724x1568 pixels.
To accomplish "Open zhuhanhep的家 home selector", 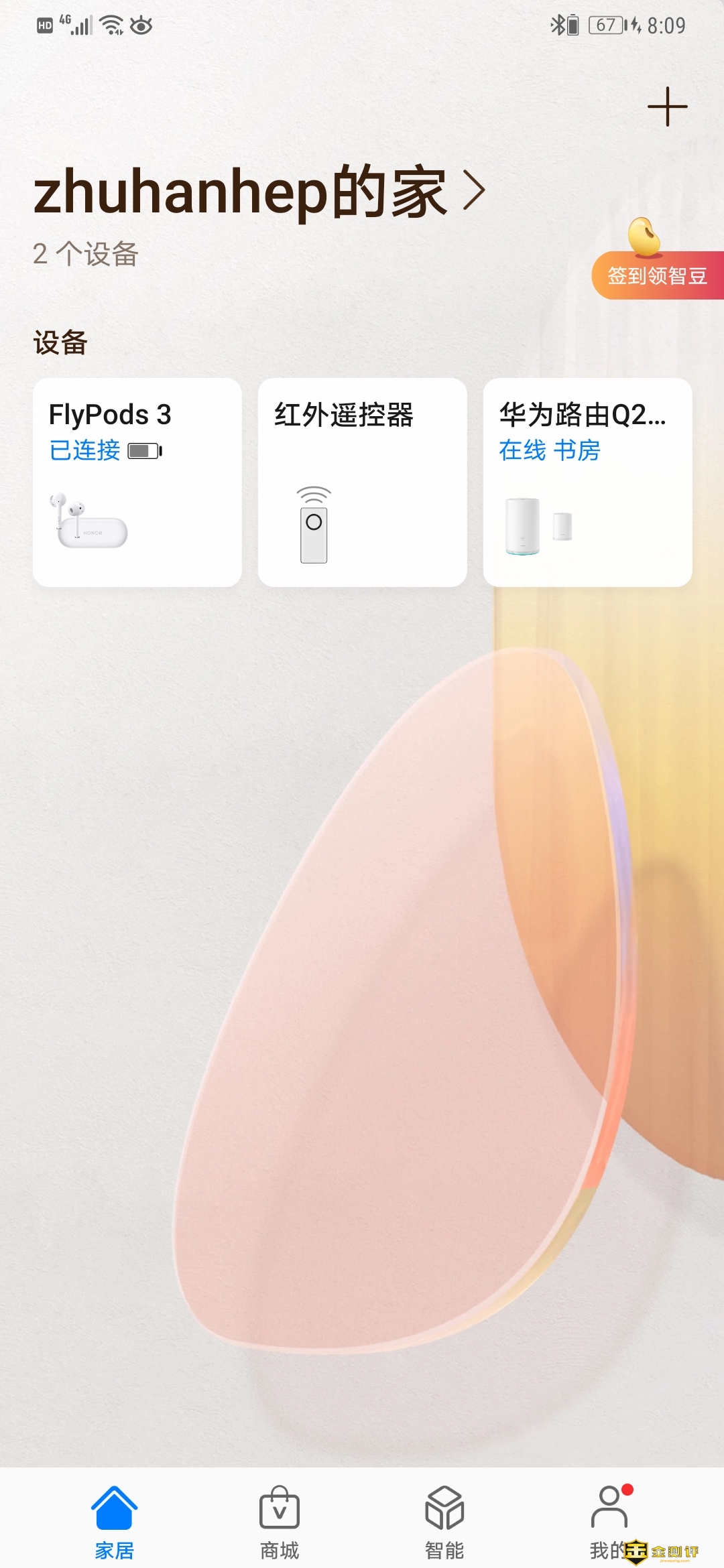I will click(259, 192).
